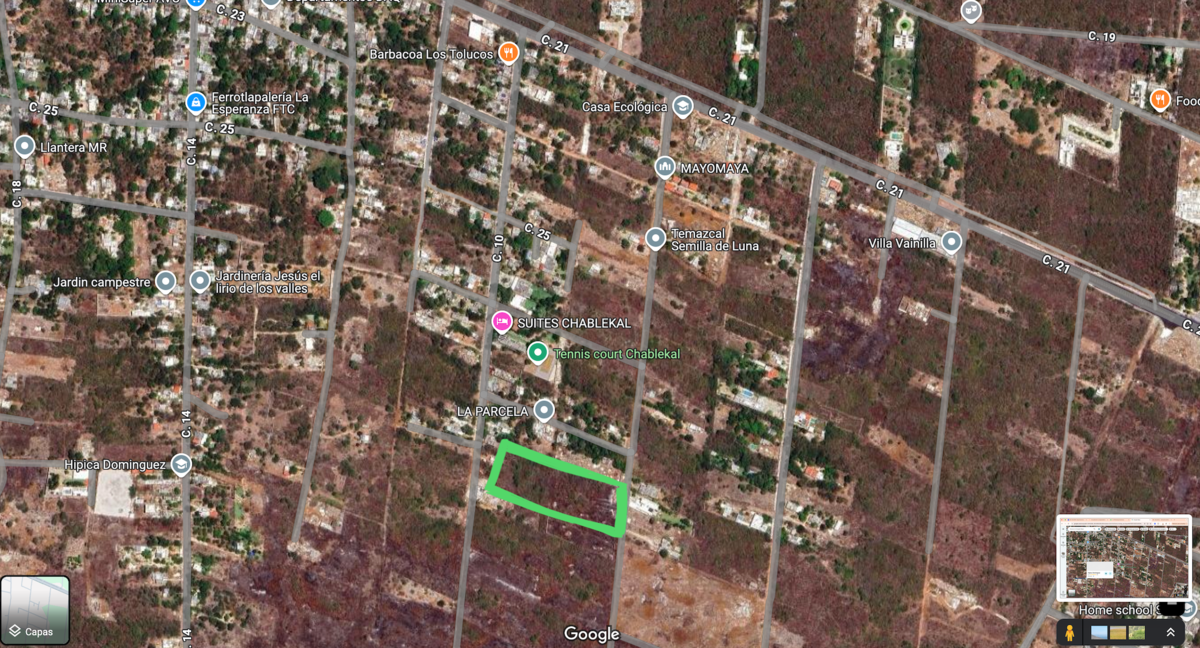The height and width of the screenshot is (648, 1200).
Task: Open Barbacoa Los Tolucos restaurant pin
Action: pyautogui.click(x=508, y=52)
